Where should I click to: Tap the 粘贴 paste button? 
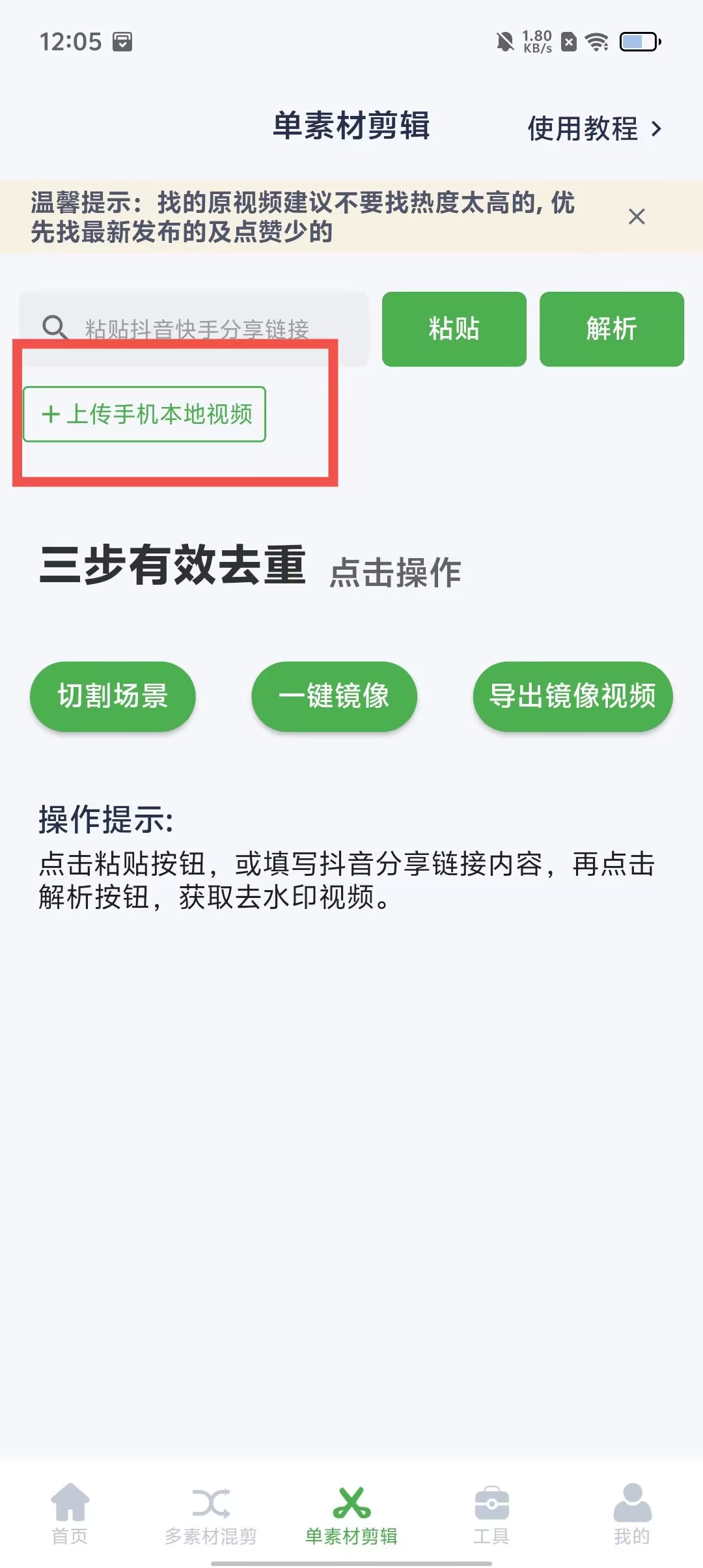pyautogui.click(x=454, y=329)
